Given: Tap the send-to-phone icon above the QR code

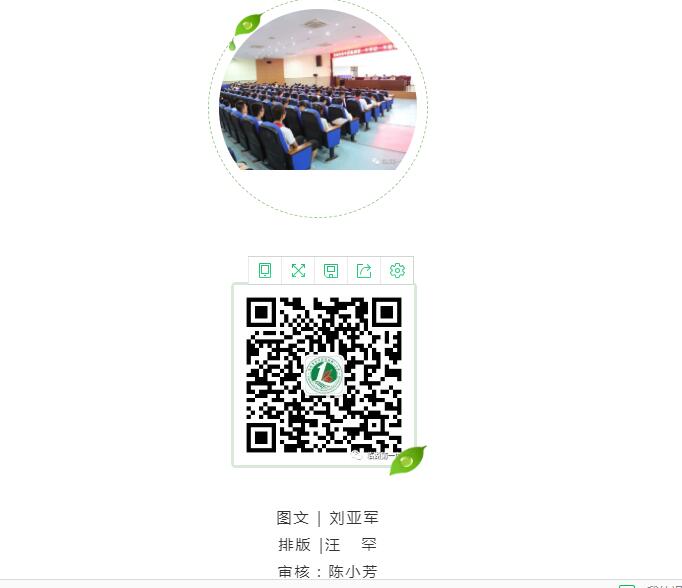Looking at the screenshot, I should (265, 270).
